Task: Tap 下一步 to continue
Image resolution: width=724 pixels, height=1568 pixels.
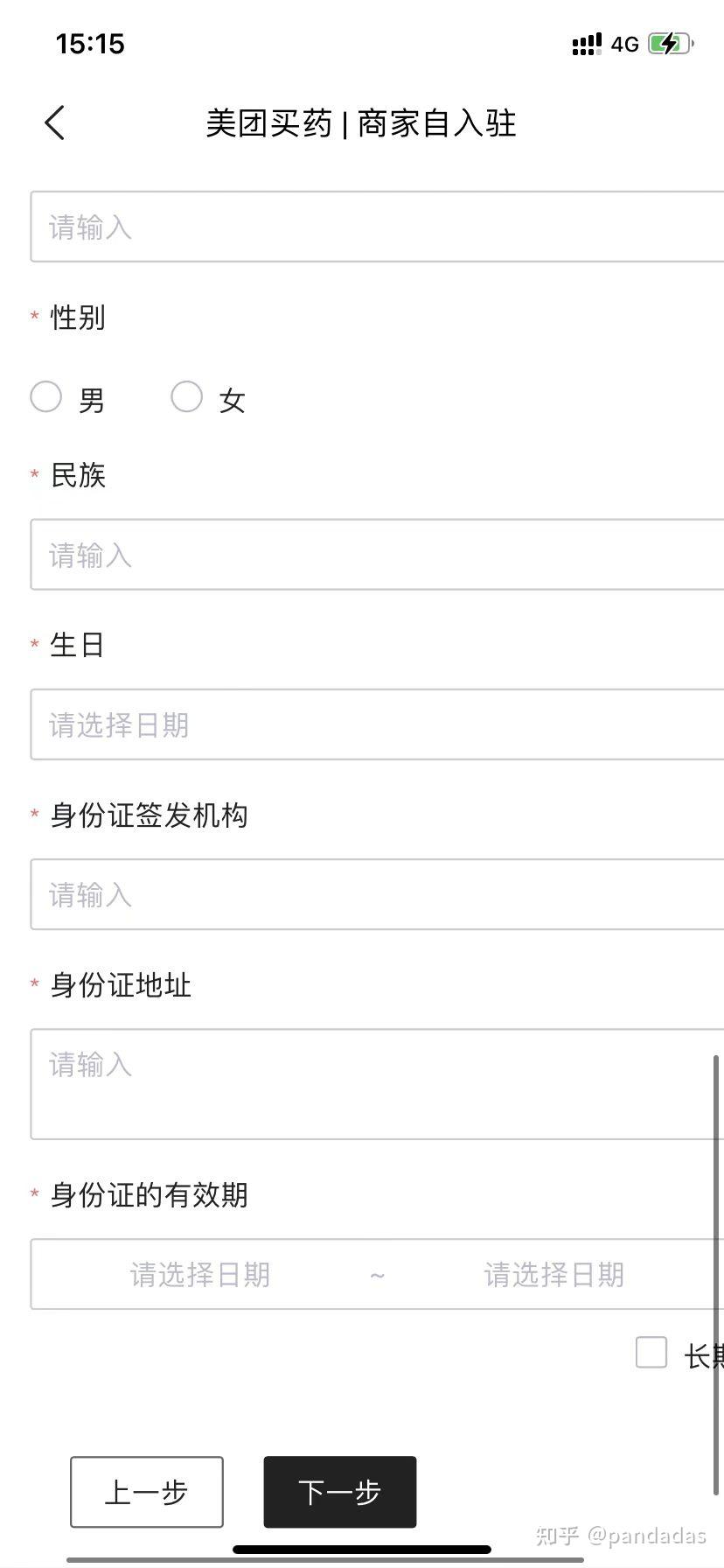Action: pyautogui.click(x=340, y=1492)
